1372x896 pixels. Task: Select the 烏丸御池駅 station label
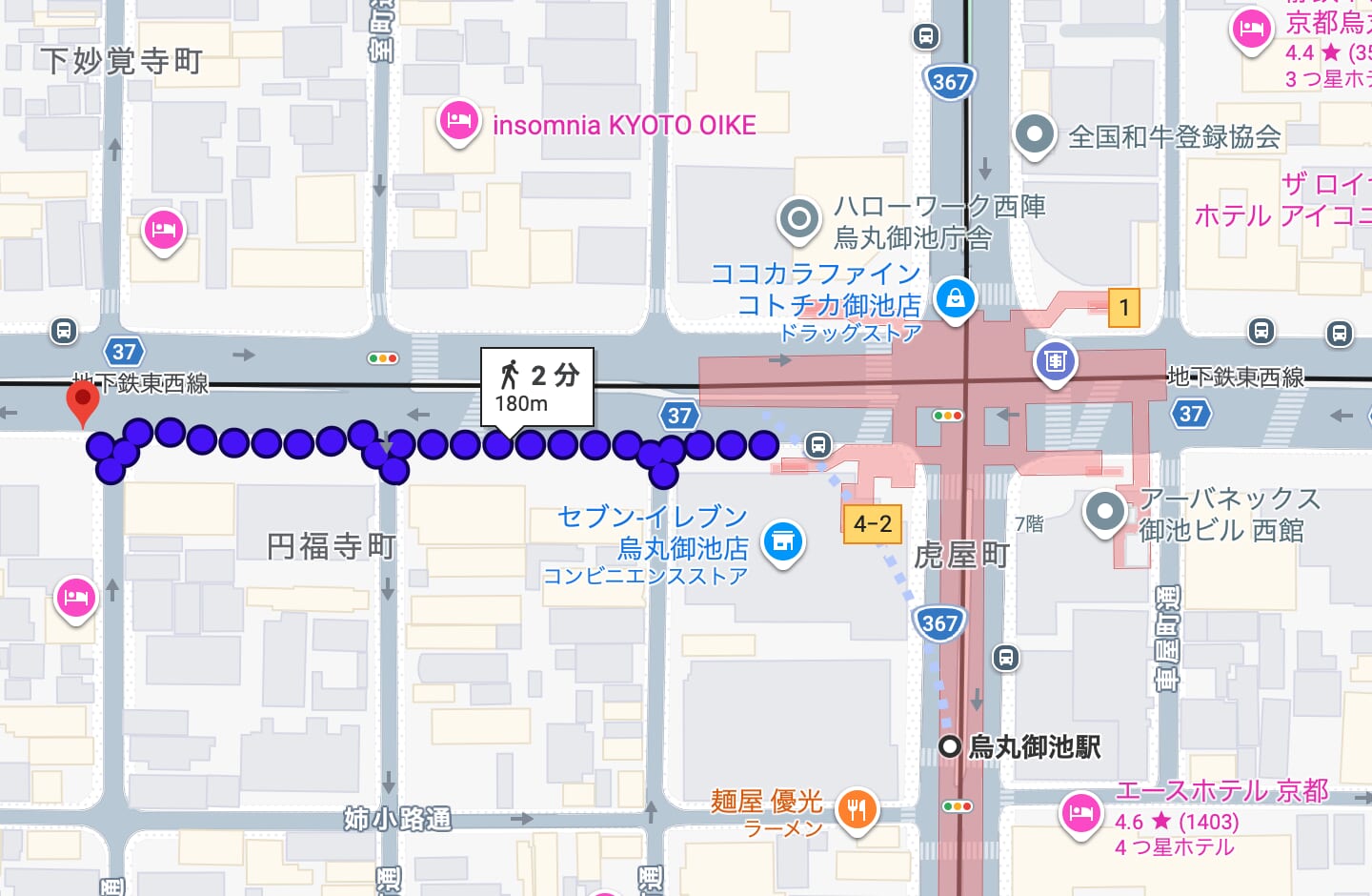[x=1033, y=746]
